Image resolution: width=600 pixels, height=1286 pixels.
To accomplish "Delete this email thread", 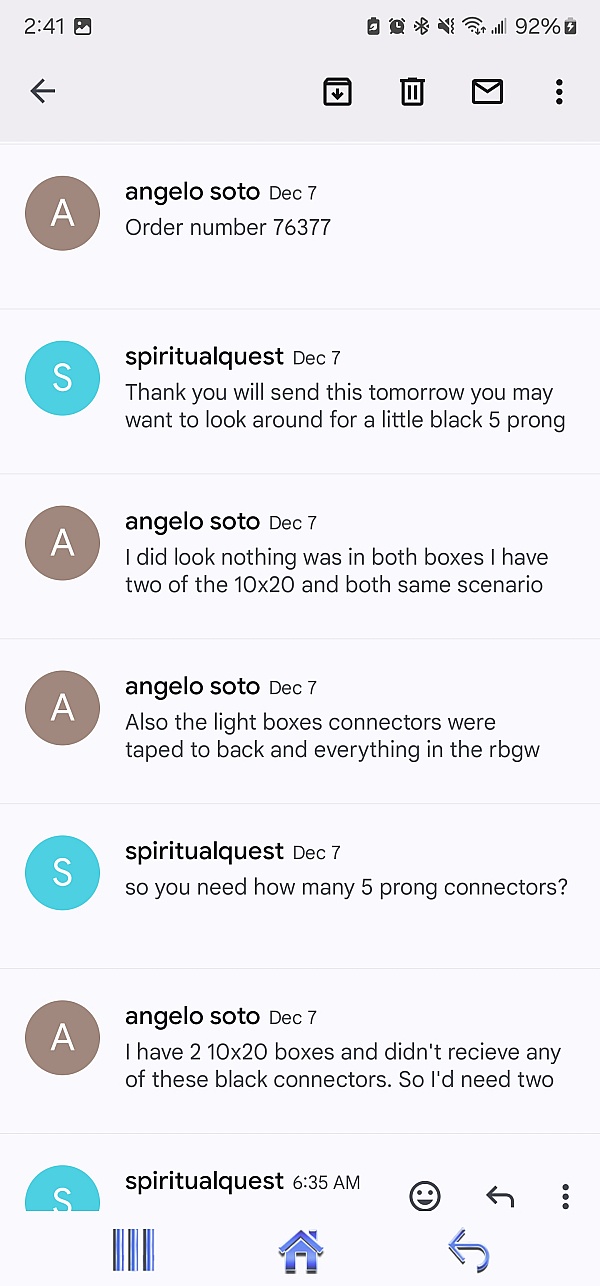I will coord(412,92).
